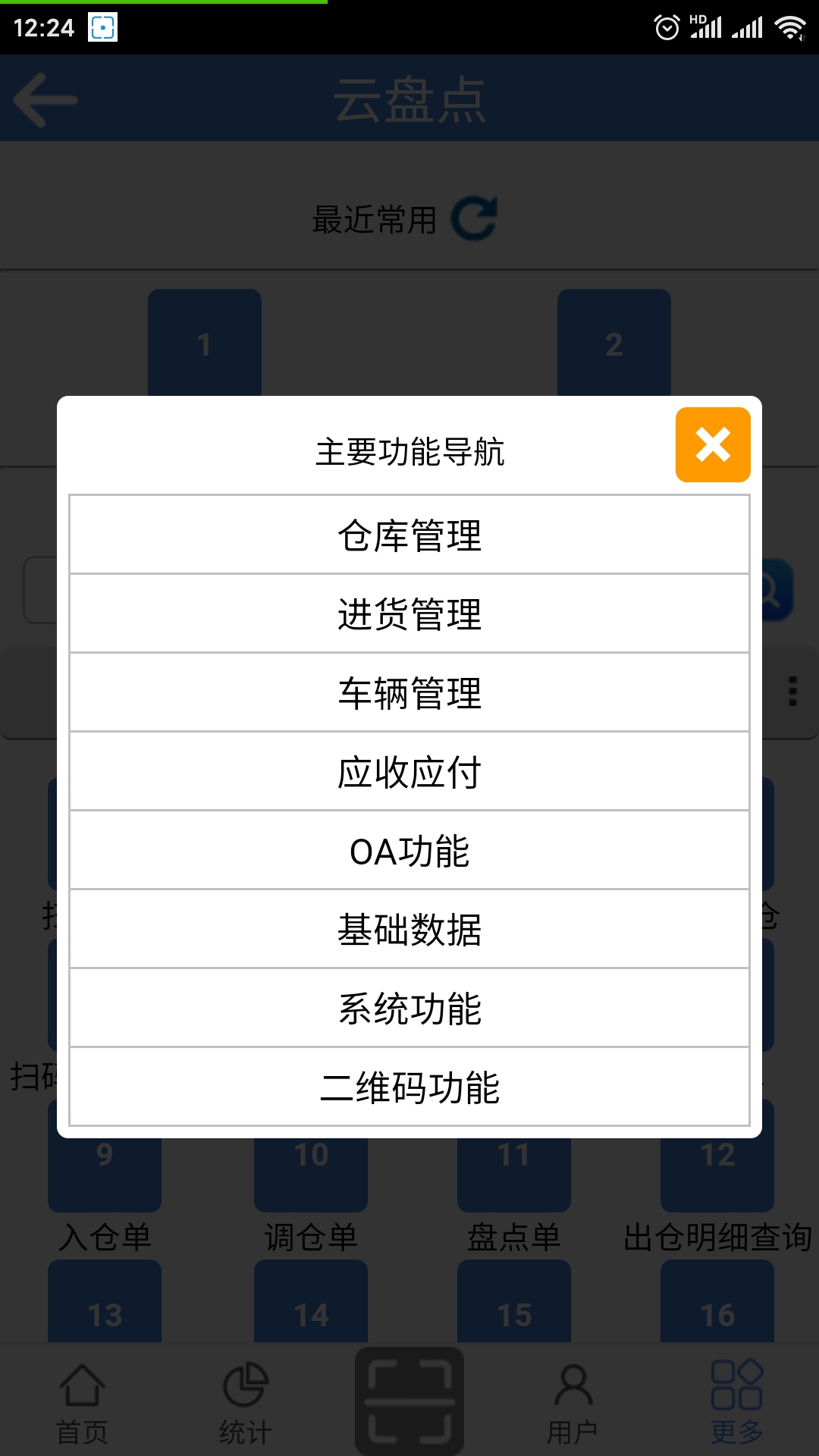
Task: Close the 主要功能导航 dialog
Action: (711, 445)
